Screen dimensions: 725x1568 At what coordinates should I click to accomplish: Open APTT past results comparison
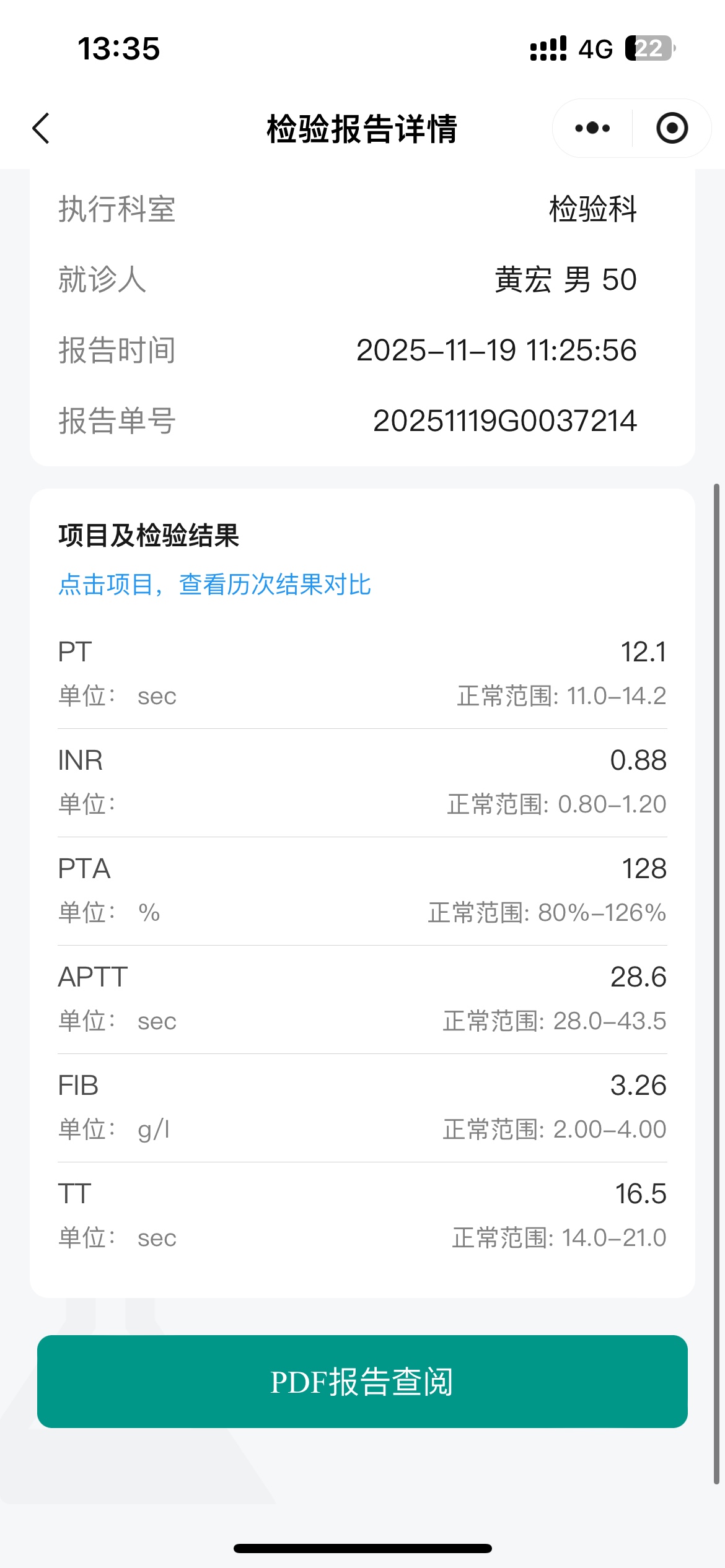coord(362,999)
